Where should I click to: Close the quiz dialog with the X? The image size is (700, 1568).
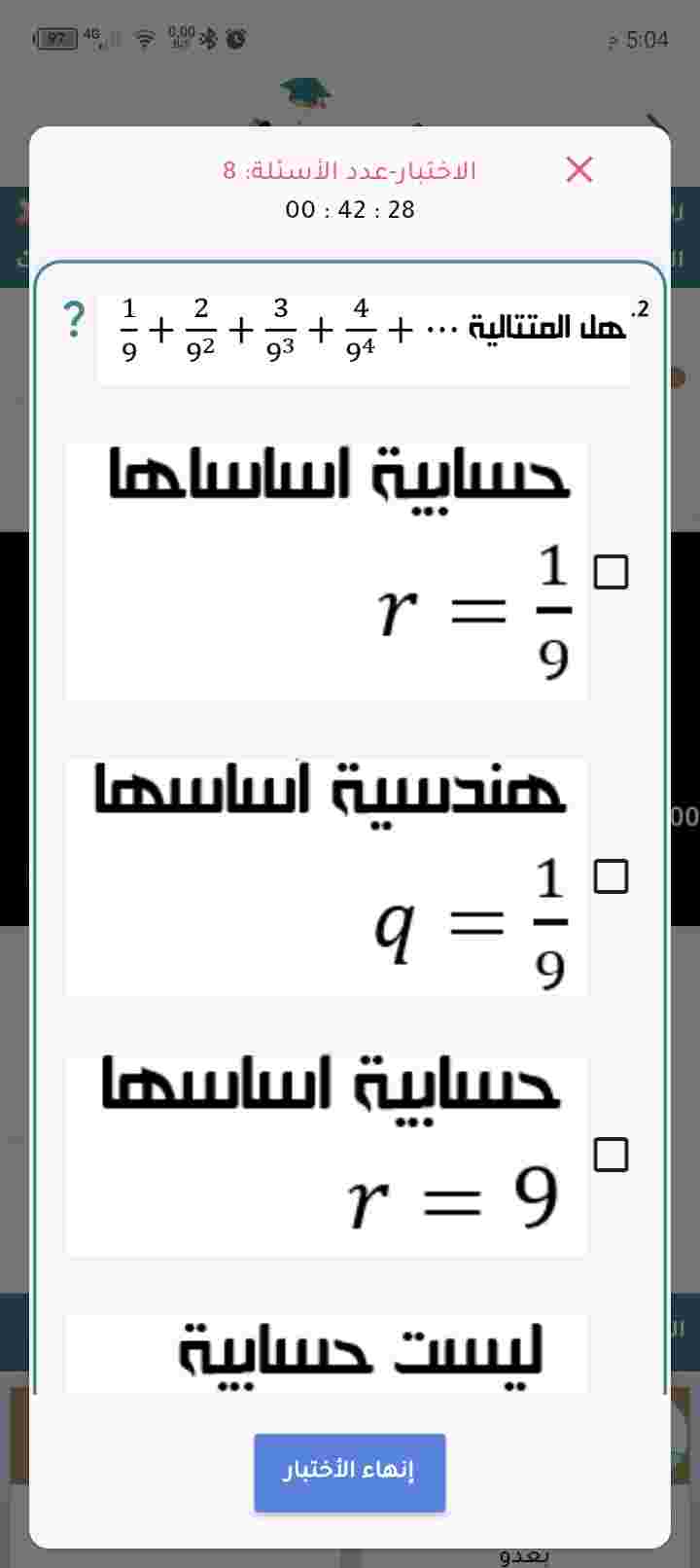[x=579, y=169]
